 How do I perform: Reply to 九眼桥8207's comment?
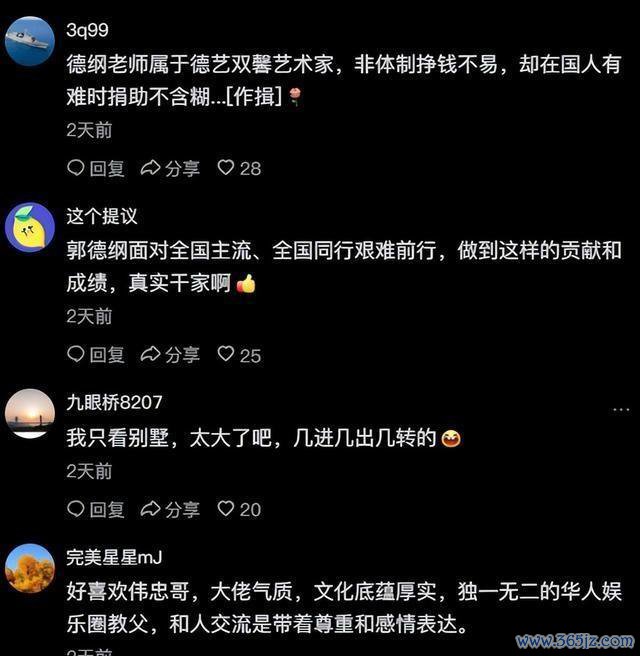[96, 509]
